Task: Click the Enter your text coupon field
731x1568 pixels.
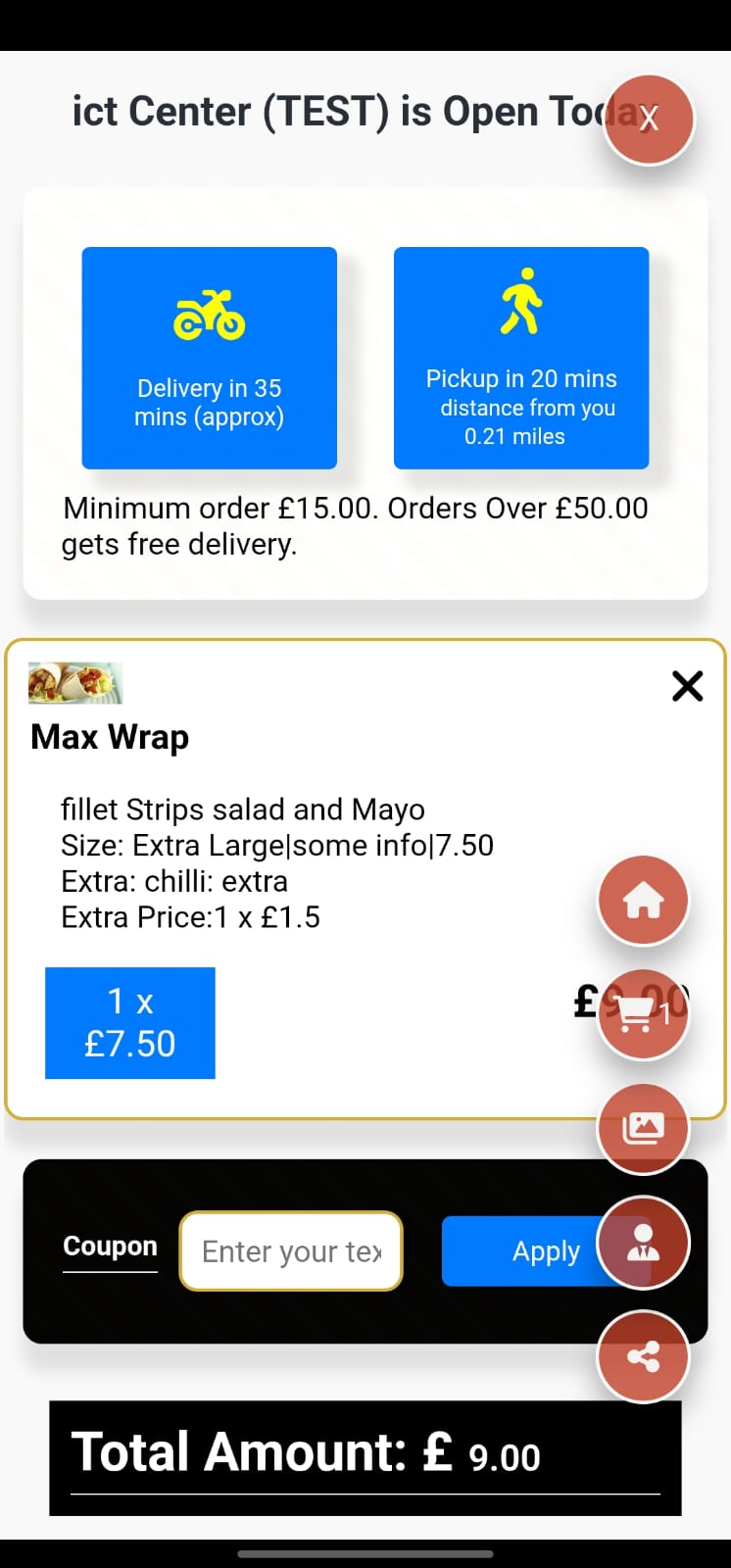Action: 290,1250
